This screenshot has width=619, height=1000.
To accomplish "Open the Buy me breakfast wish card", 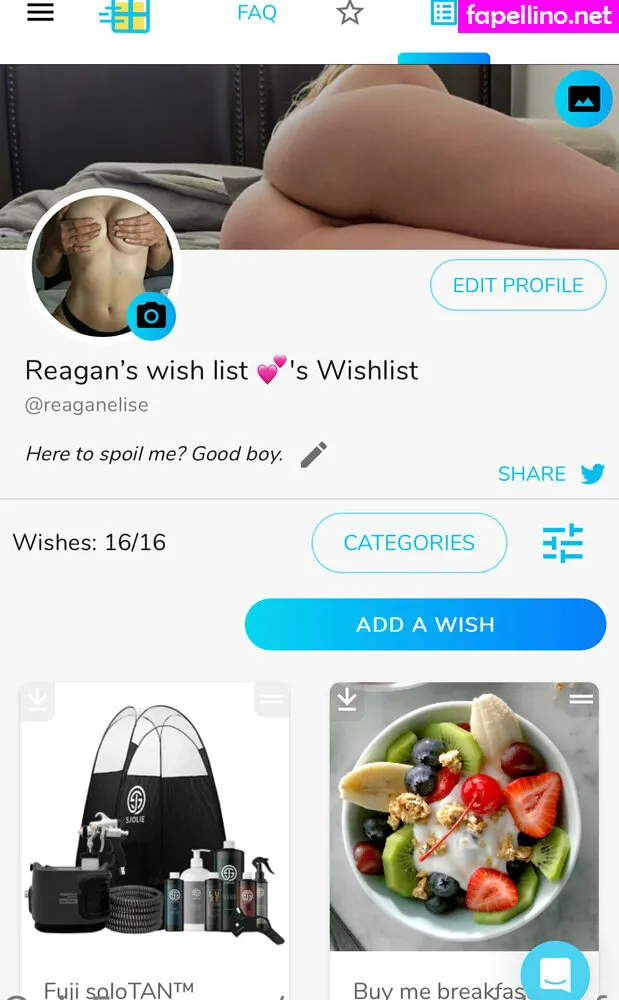I will point(464,820).
